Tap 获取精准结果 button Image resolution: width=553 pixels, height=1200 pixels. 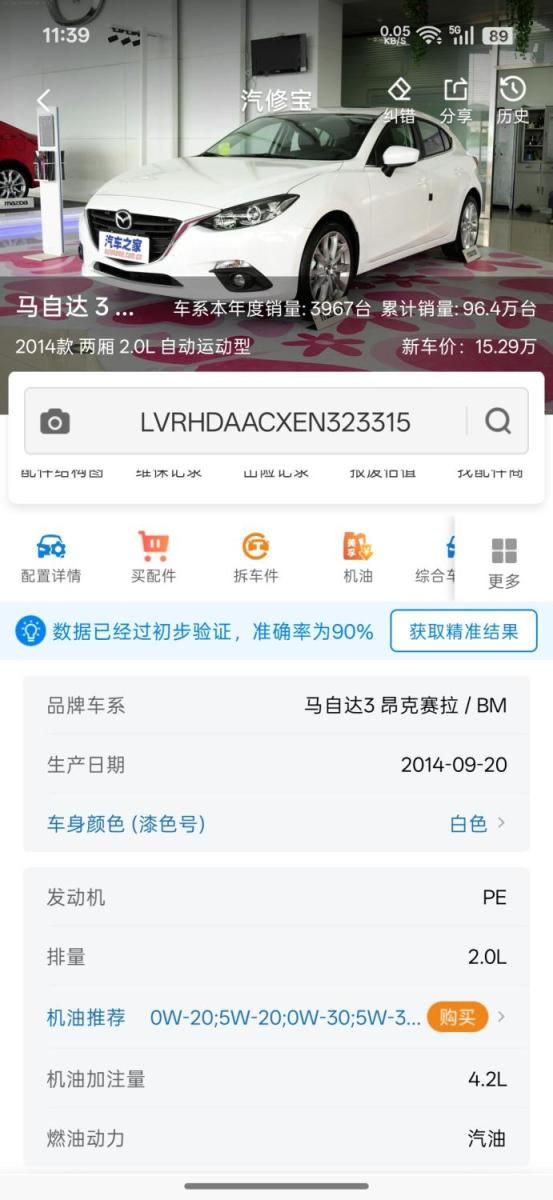pyautogui.click(x=464, y=631)
